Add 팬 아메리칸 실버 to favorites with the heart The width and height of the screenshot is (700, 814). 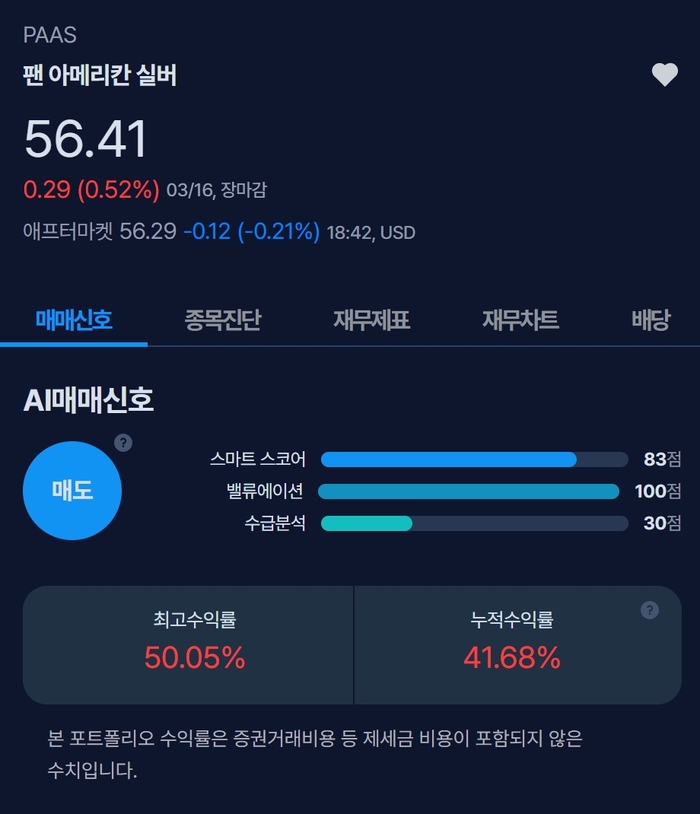click(665, 75)
